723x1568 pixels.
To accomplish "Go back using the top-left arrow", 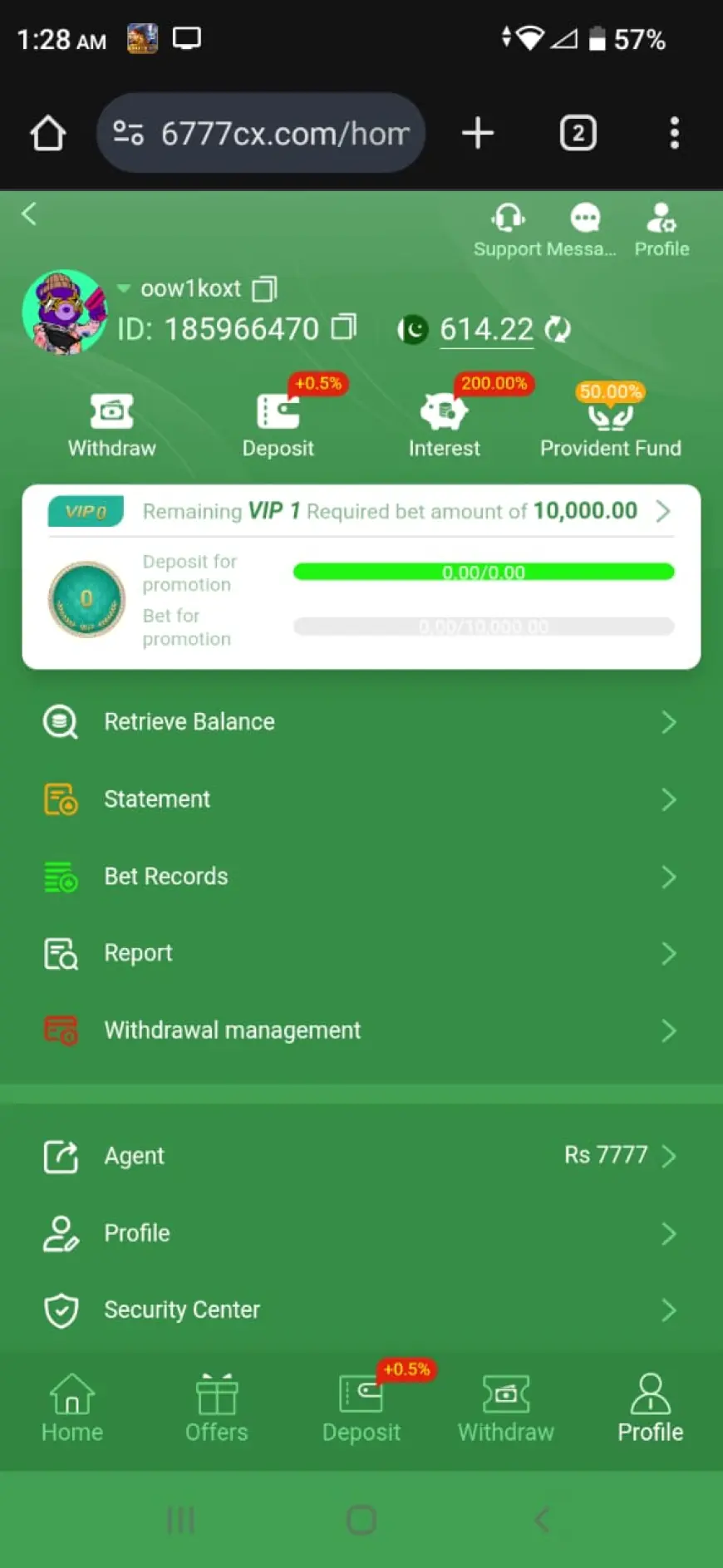I will coord(30,214).
